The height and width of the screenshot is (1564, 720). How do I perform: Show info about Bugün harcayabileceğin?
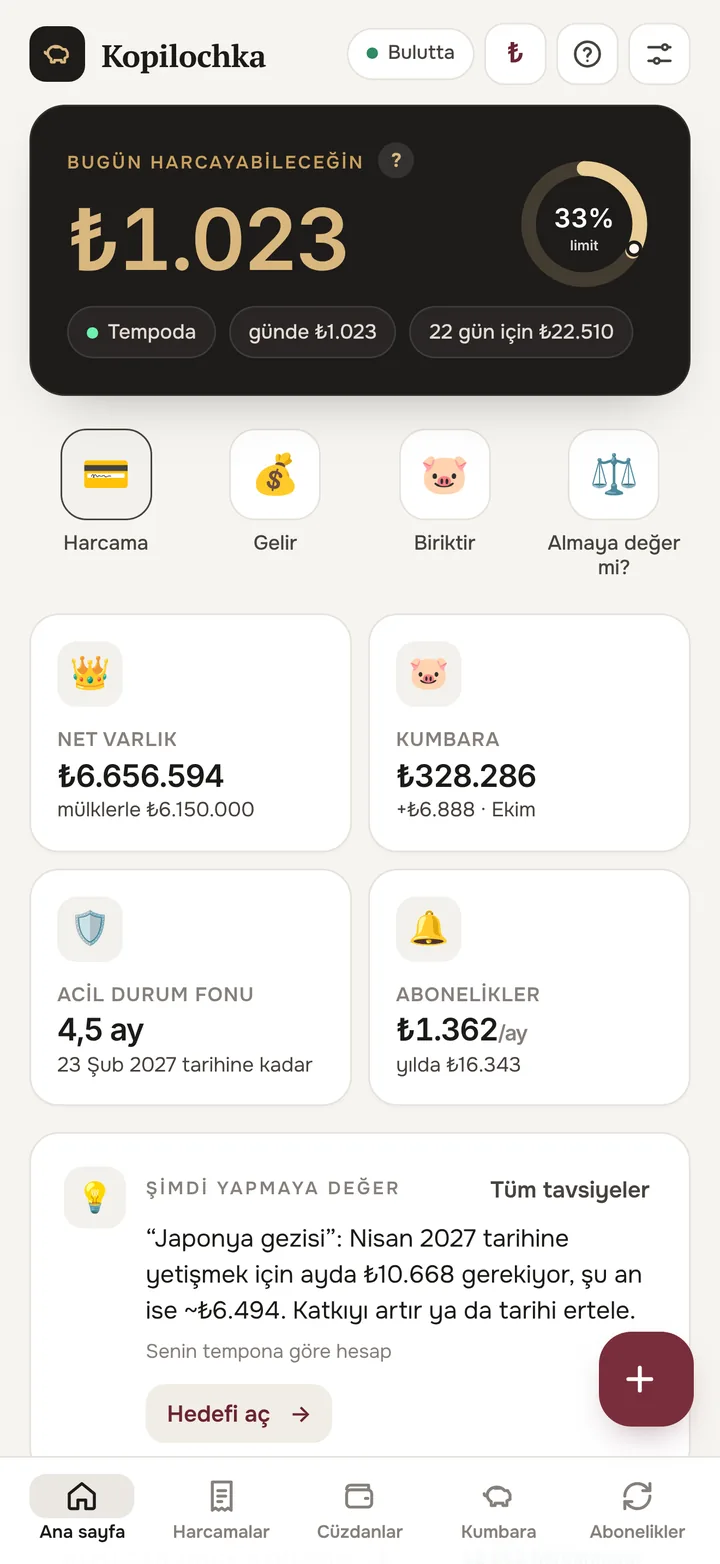tap(396, 160)
